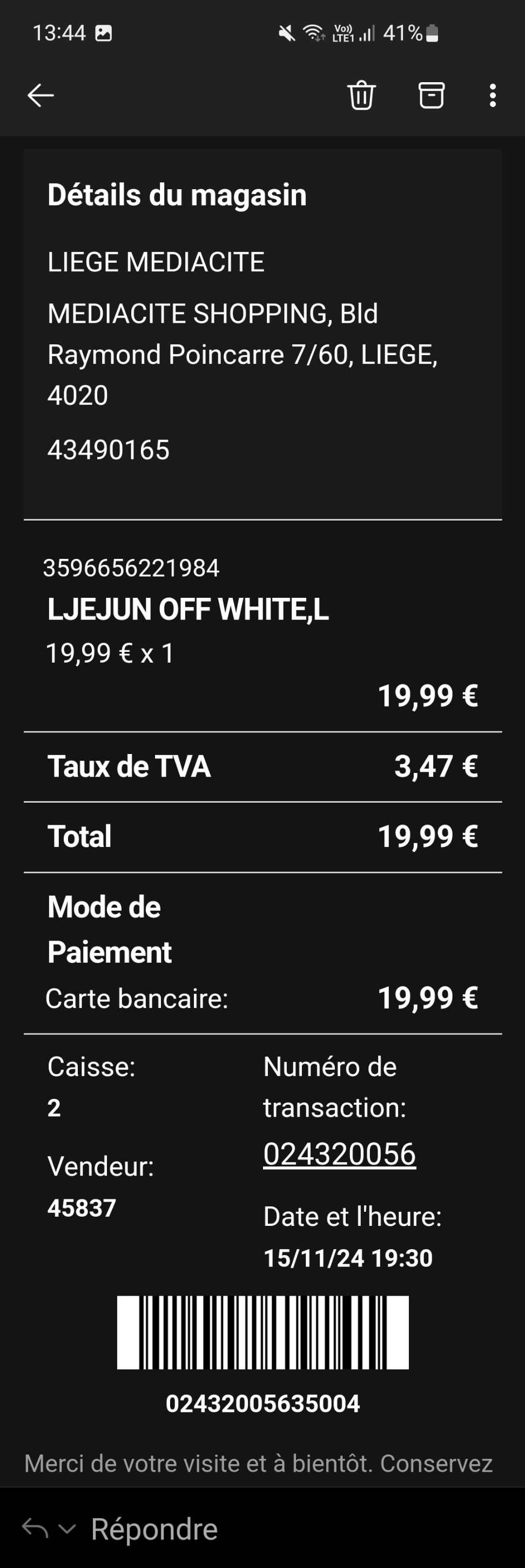Open transaction number link 024320056
The image size is (525, 1568).
(x=339, y=1154)
